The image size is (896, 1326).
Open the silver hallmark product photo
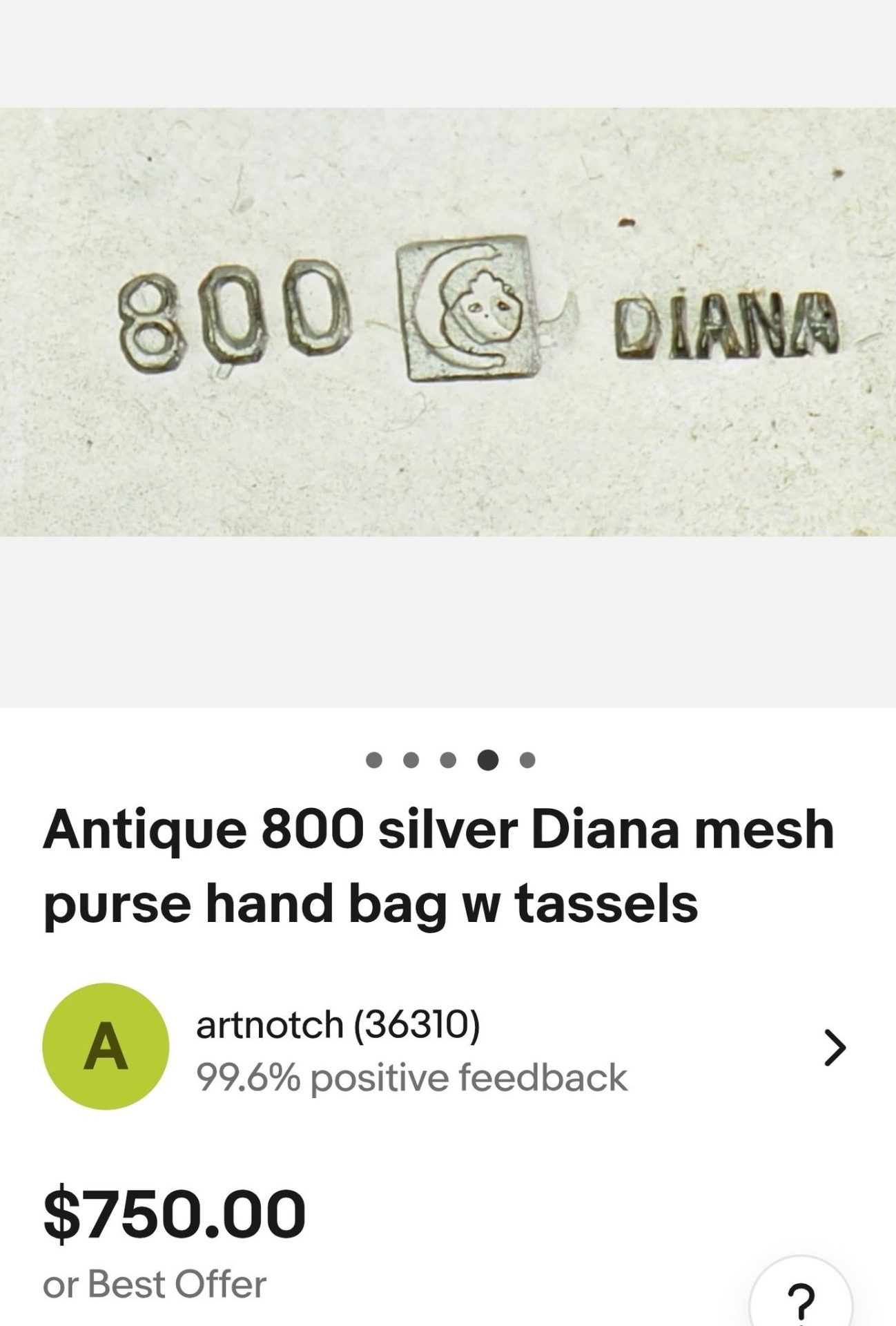(448, 322)
